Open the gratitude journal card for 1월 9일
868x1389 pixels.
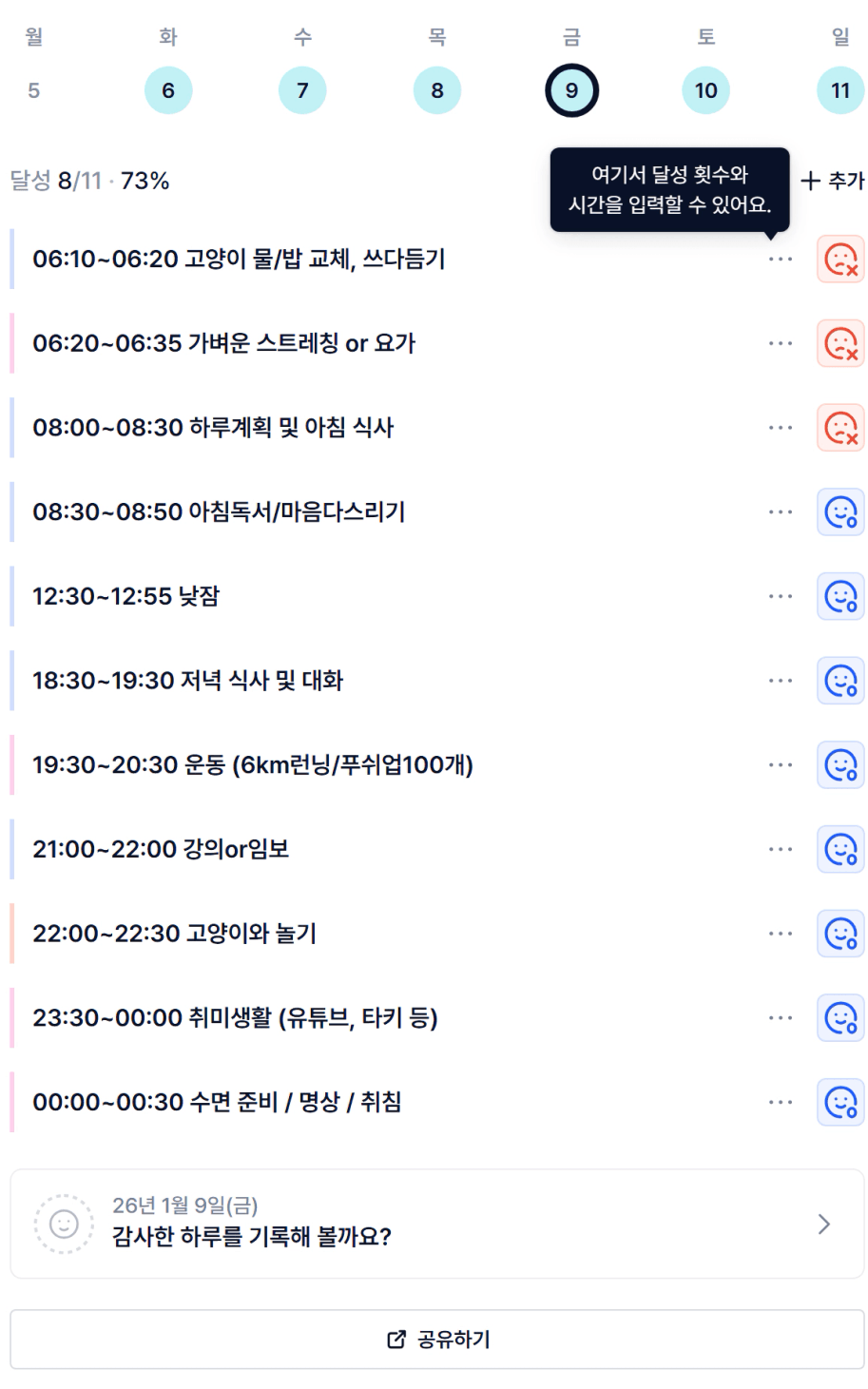436,1224
